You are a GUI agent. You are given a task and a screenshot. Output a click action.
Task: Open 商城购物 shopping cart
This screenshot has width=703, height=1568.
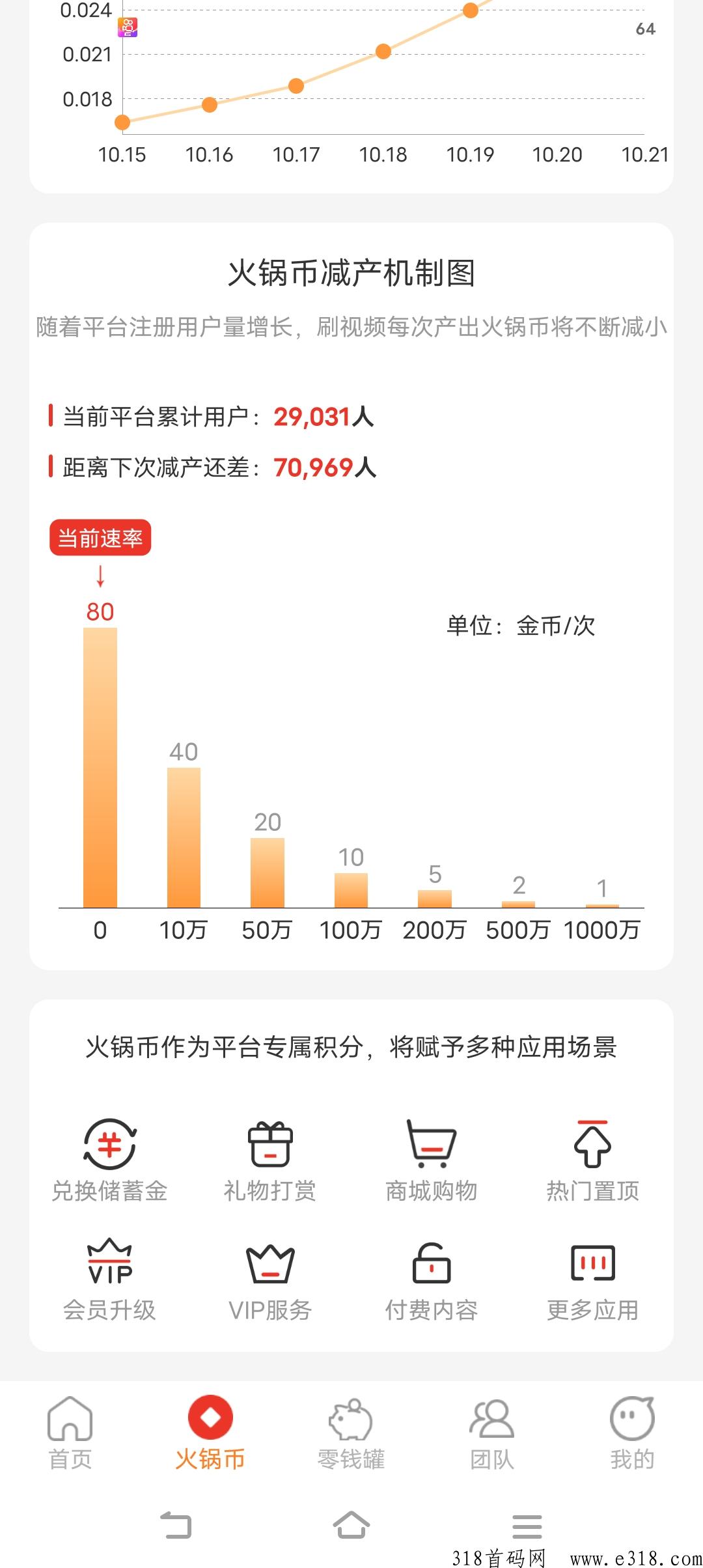click(432, 1160)
